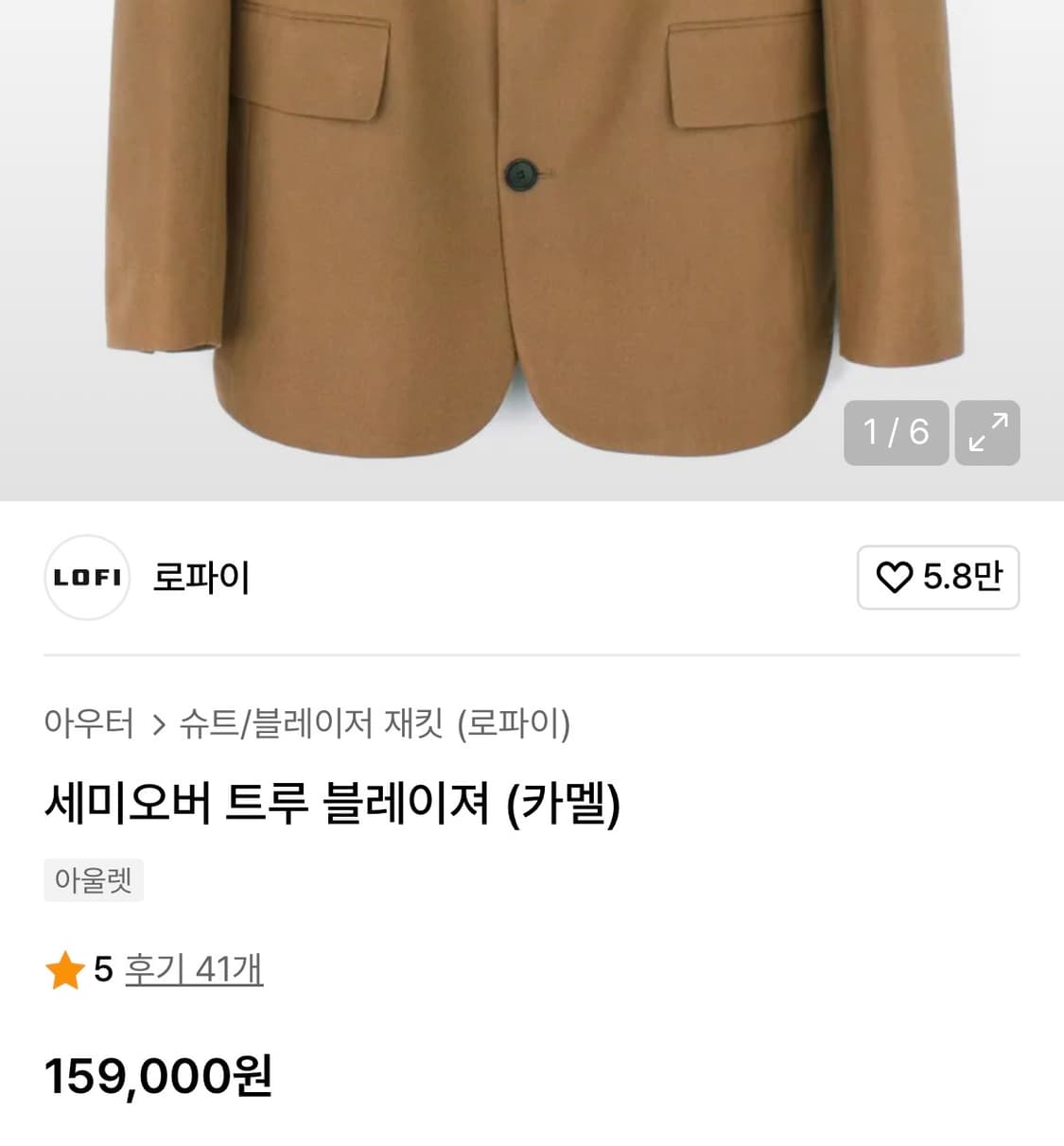Toggle the favorite count 5.8만 indicator
The width and height of the screenshot is (1064, 1146).
point(958,579)
